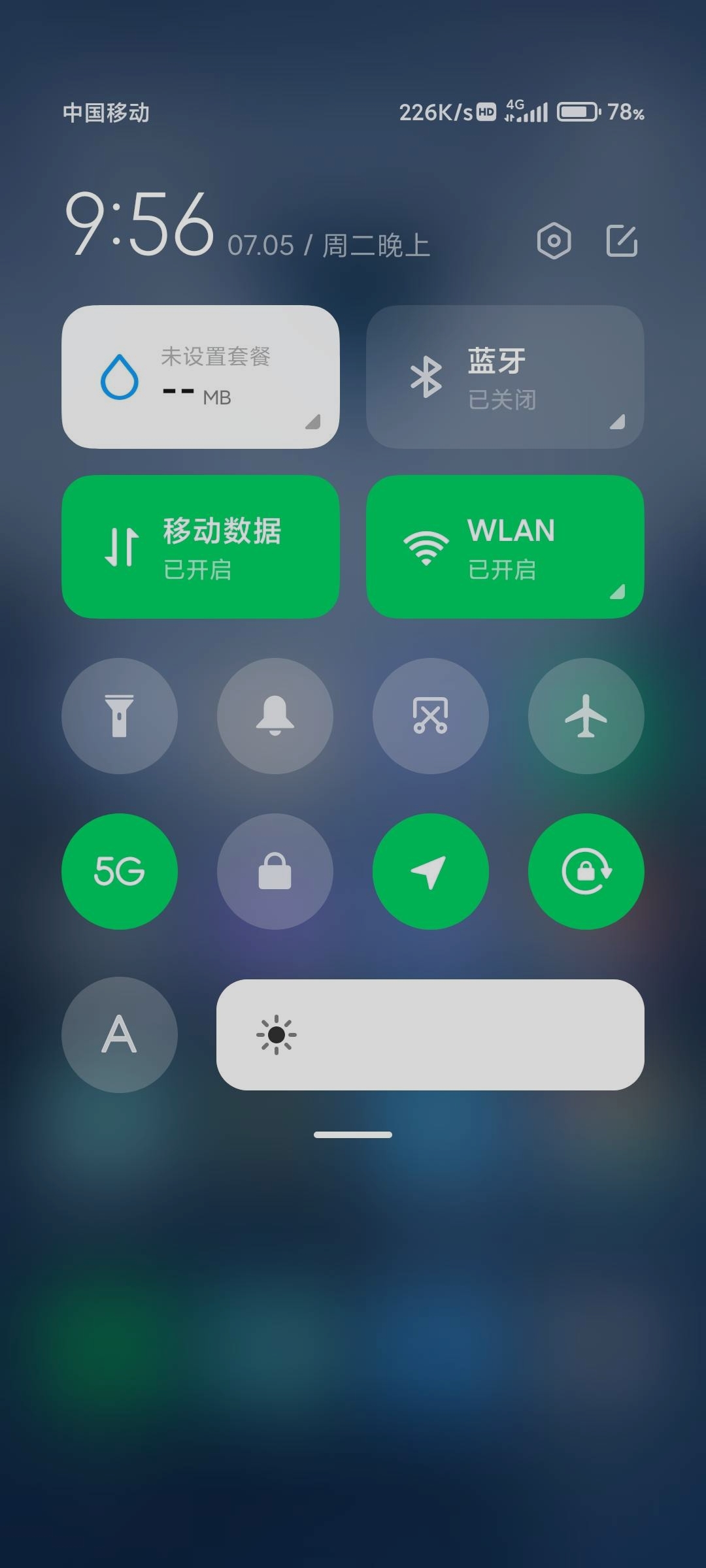
Task: Disable location arrow toggle
Action: coord(431,872)
